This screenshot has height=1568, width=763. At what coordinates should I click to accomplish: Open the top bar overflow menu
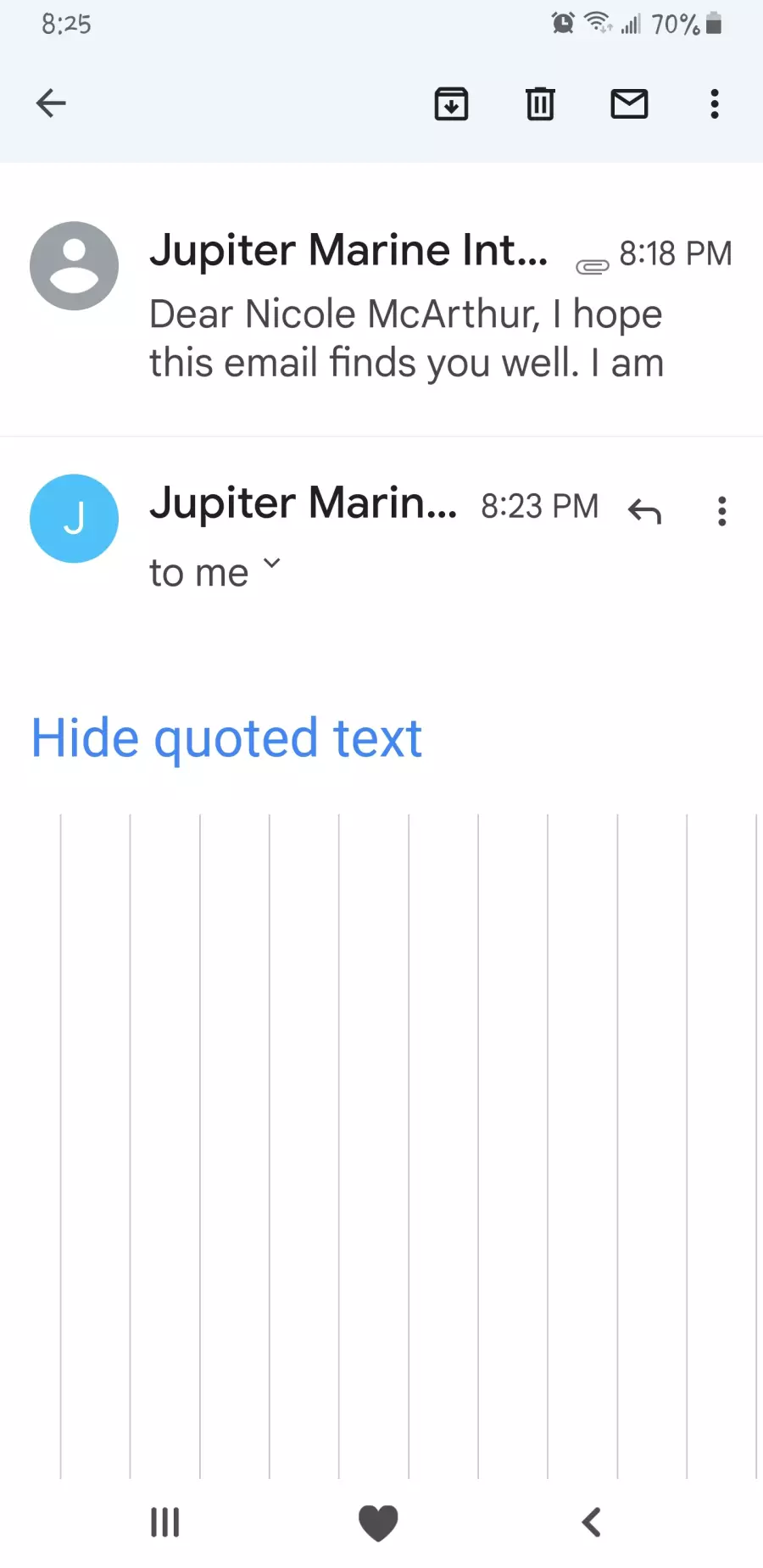coord(715,103)
